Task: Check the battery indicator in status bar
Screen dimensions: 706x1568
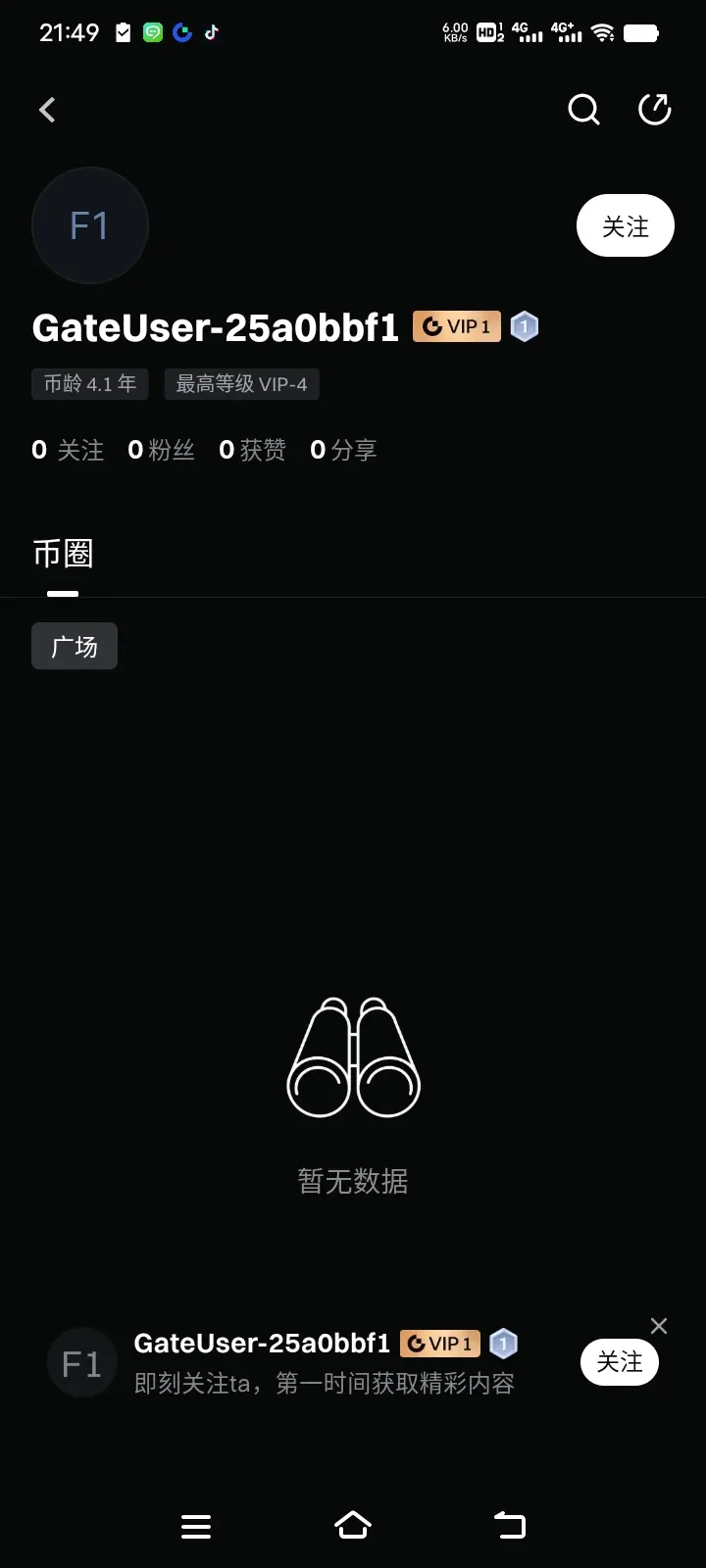Action: (x=642, y=31)
